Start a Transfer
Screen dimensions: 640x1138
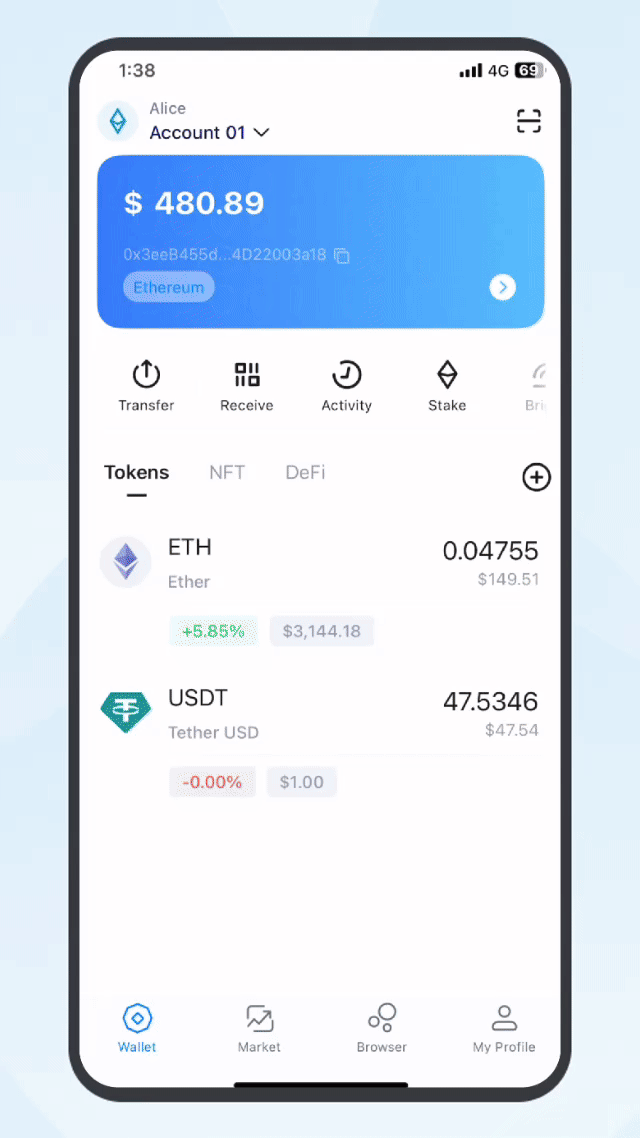click(146, 386)
